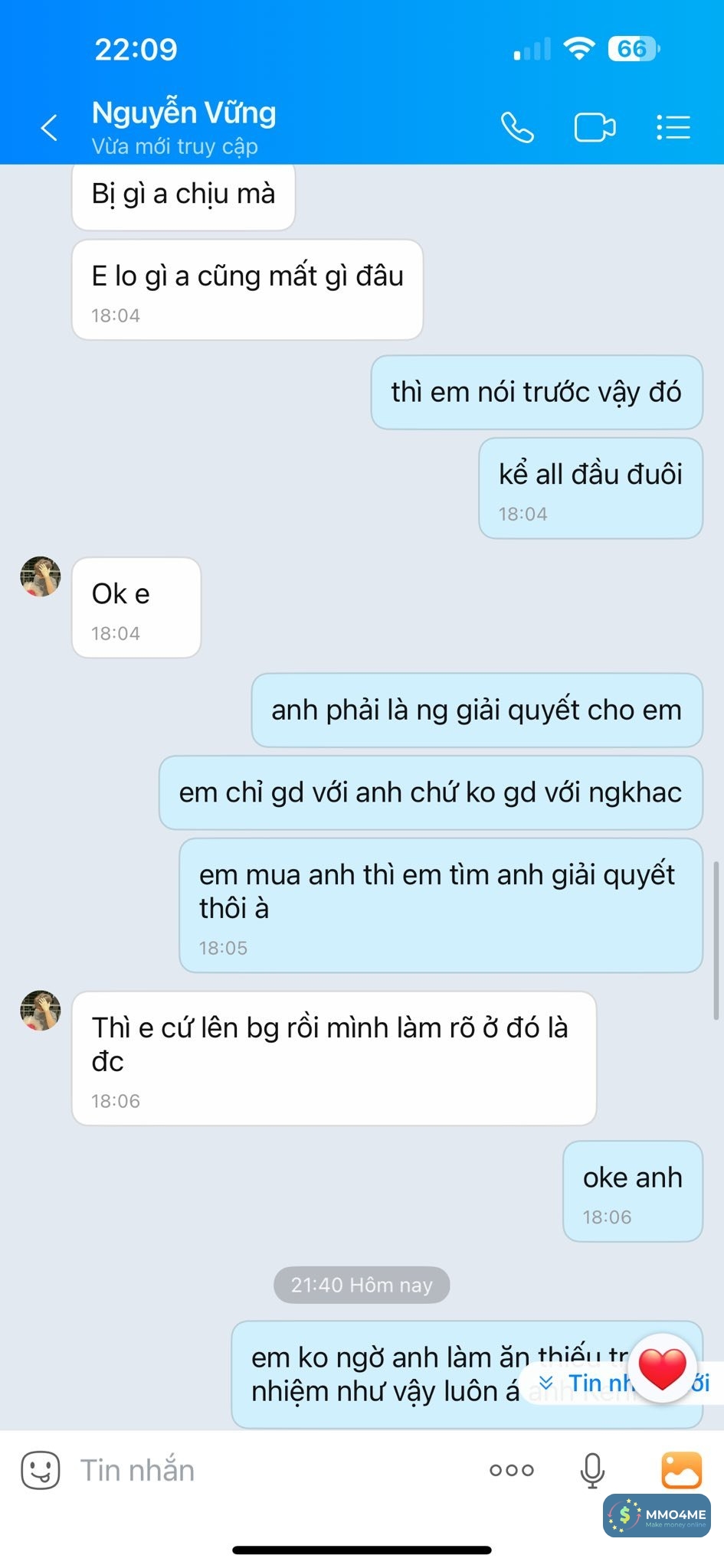The image size is (724, 1568).
Task: Start a voice call with Nguyễn Vững
Action: click(x=517, y=127)
